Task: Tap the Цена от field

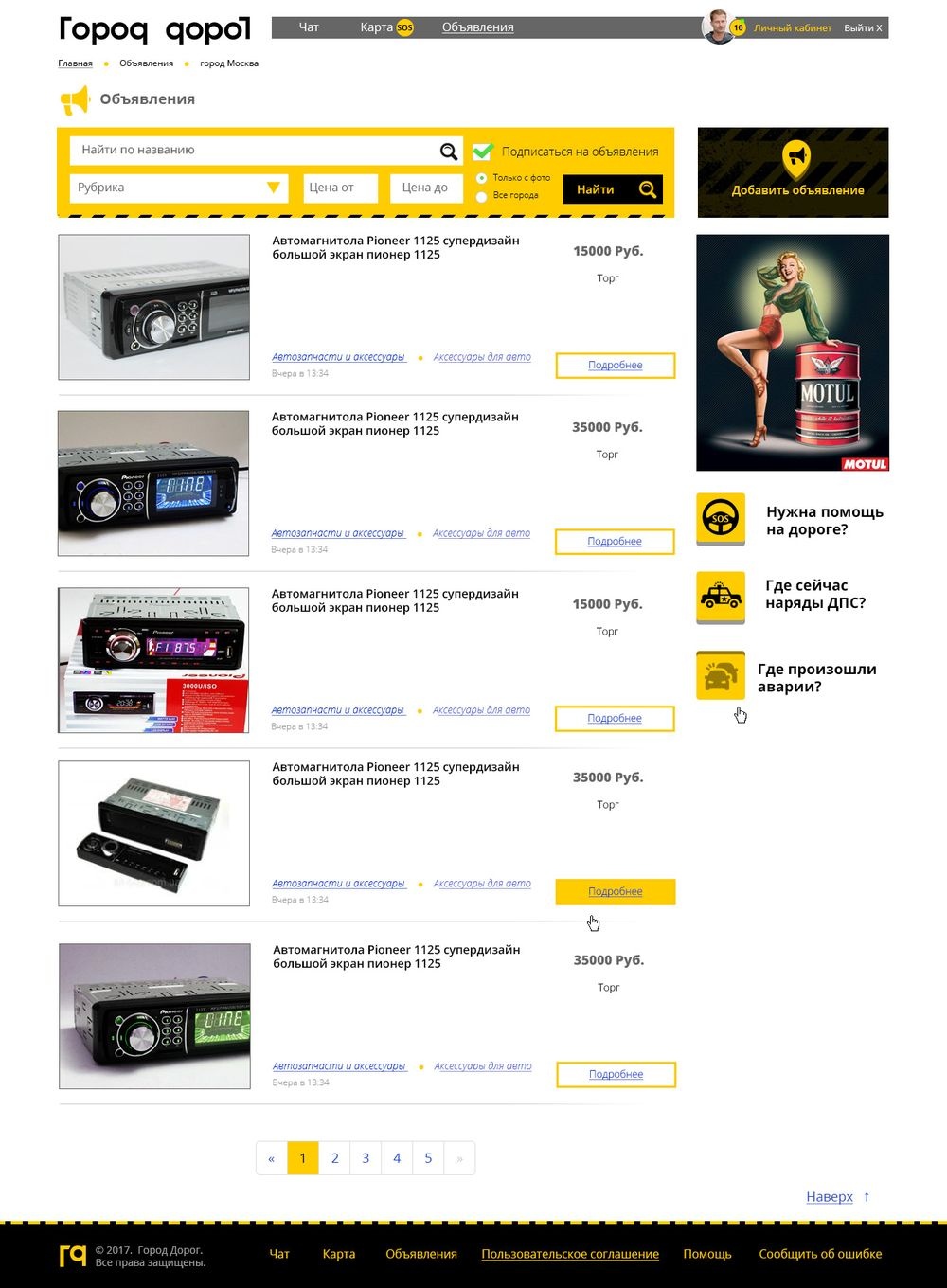Action: [340, 188]
